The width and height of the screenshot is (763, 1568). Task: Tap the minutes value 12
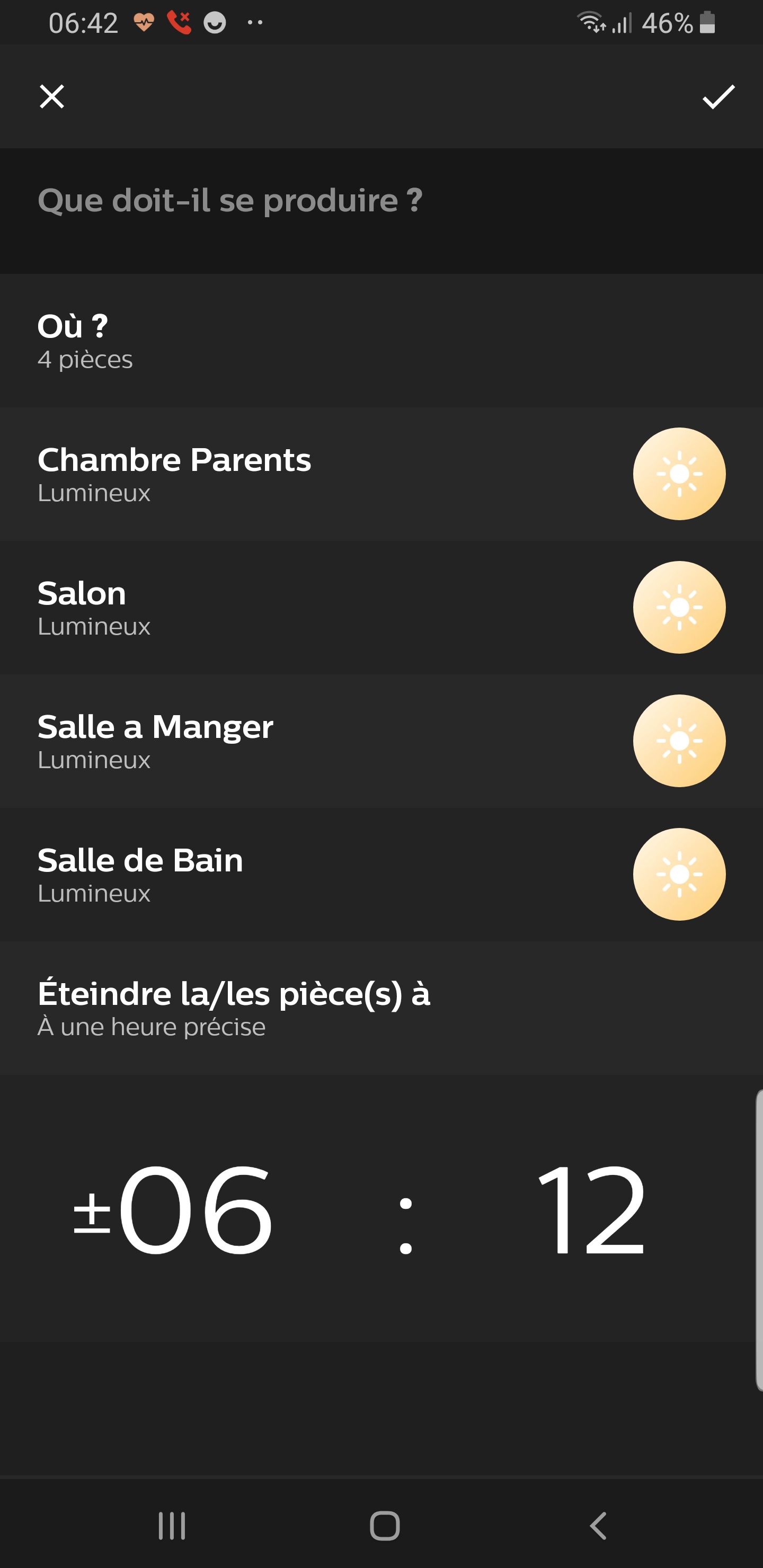coord(590,1208)
